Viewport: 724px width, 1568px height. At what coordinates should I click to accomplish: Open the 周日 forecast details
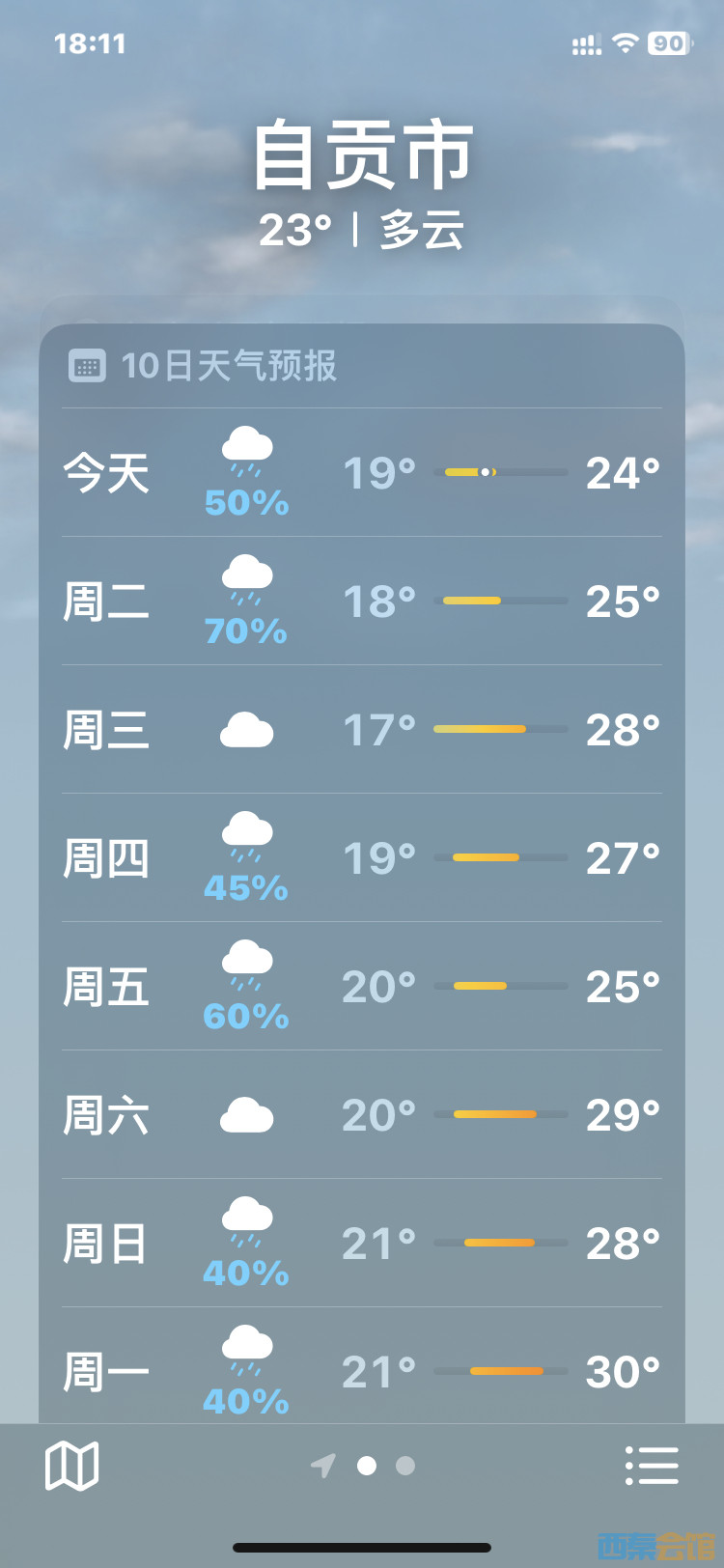(x=361, y=1244)
